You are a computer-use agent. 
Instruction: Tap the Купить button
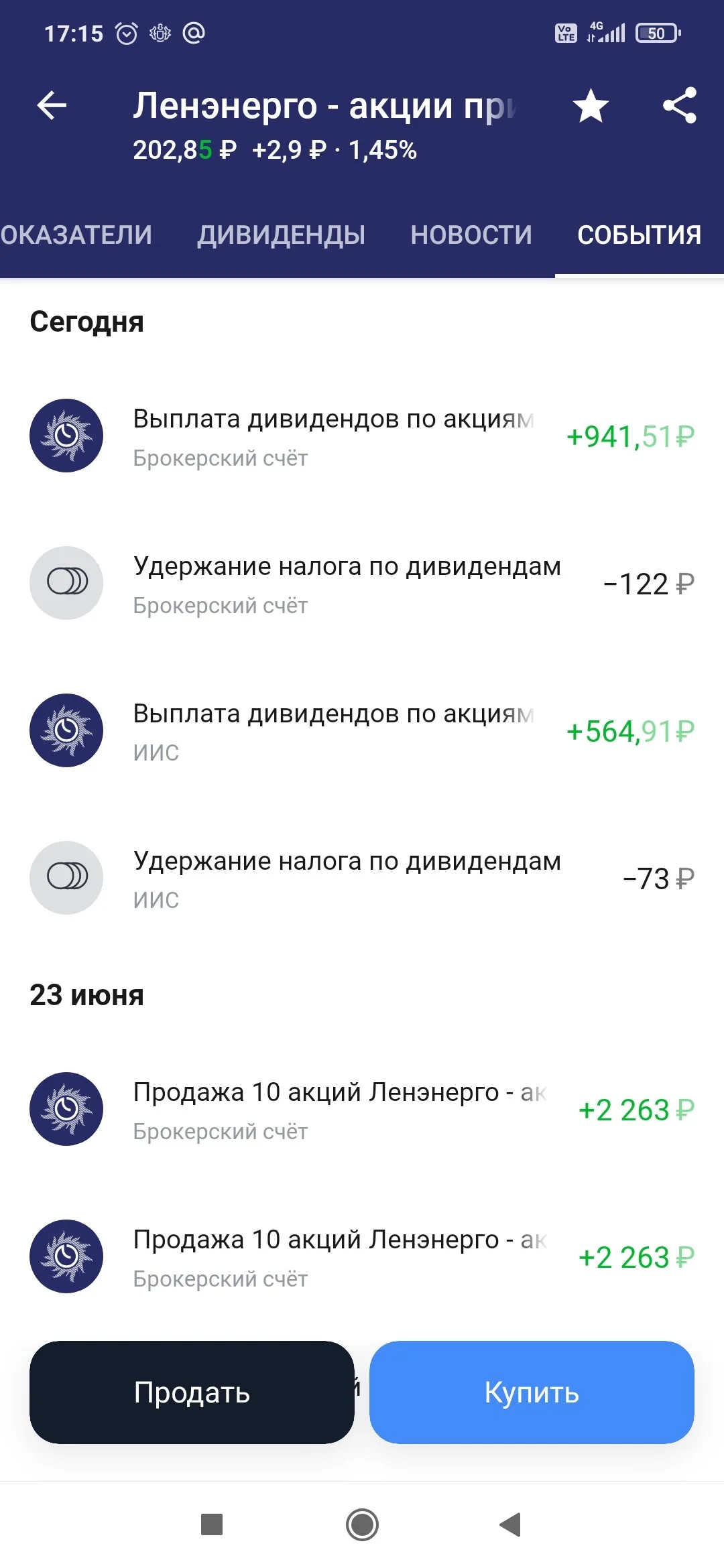coord(532,1392)
